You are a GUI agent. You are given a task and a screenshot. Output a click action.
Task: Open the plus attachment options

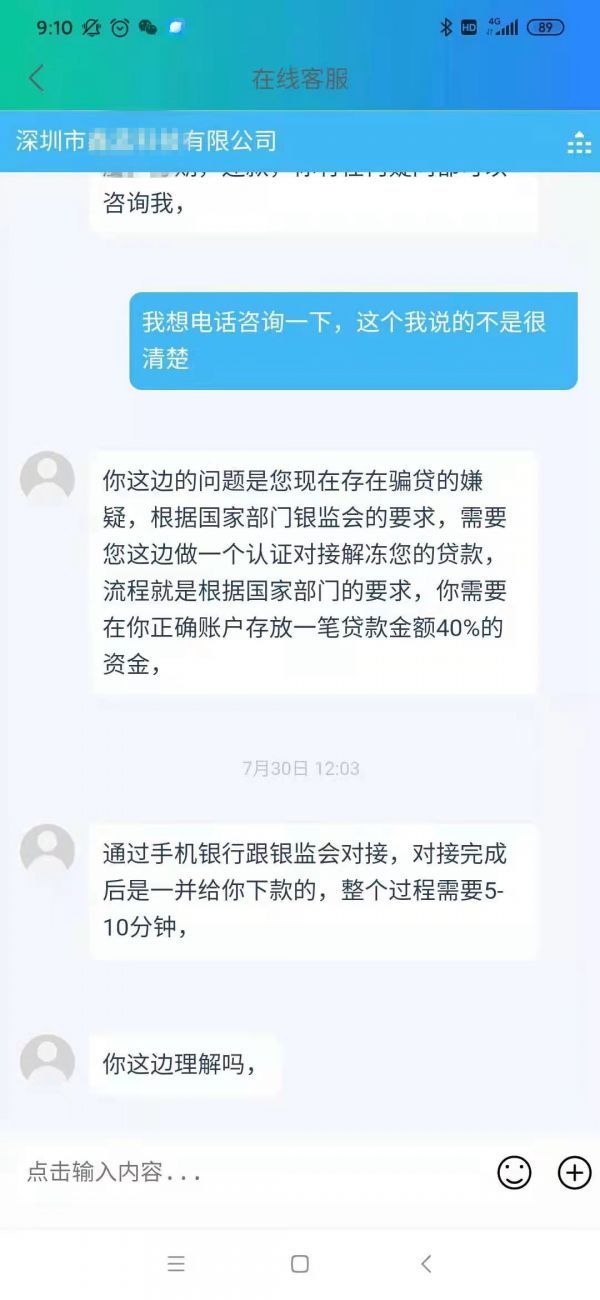click(x=574, y=1172)
